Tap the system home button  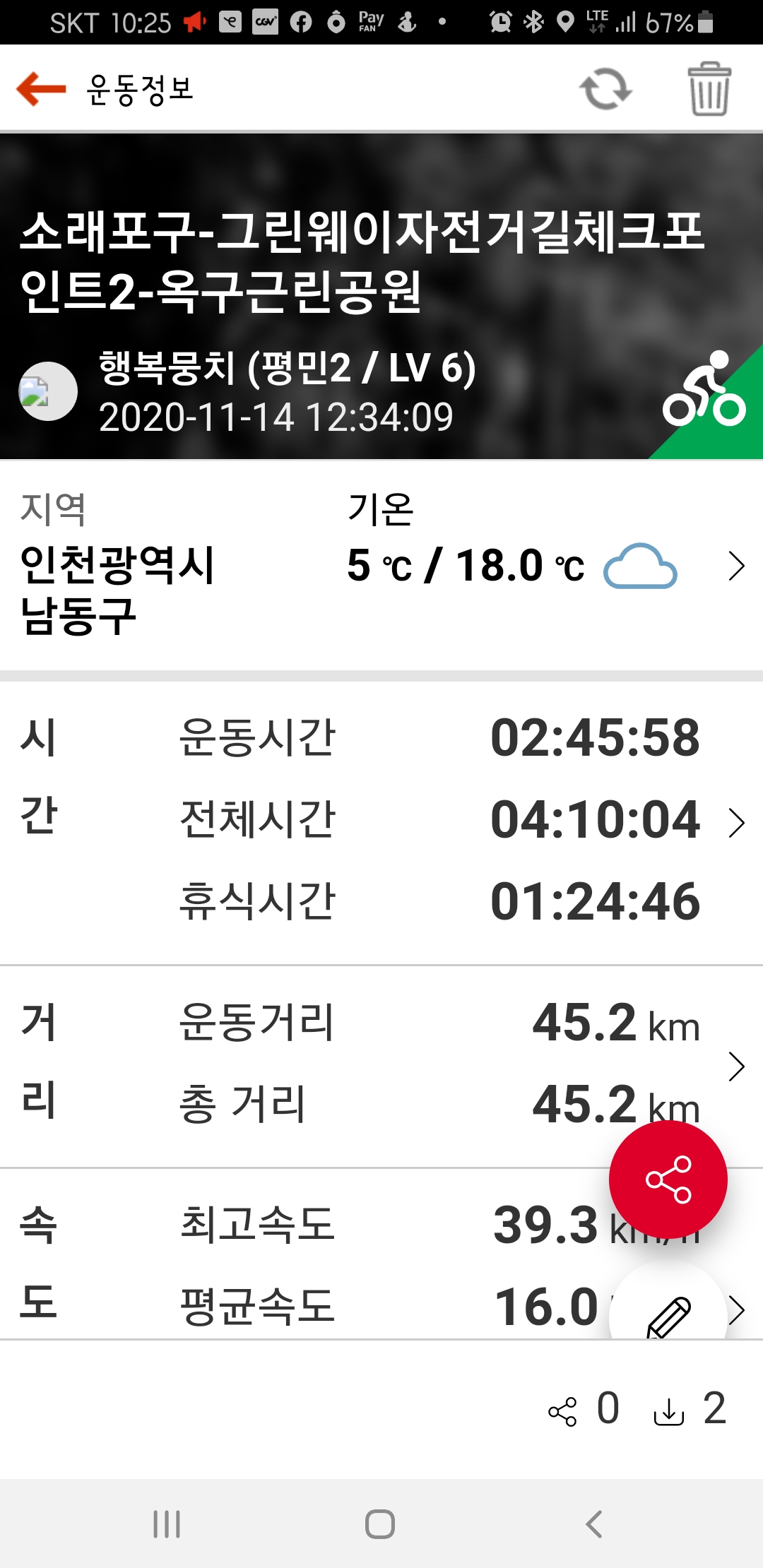click(x=380, y=1524)
